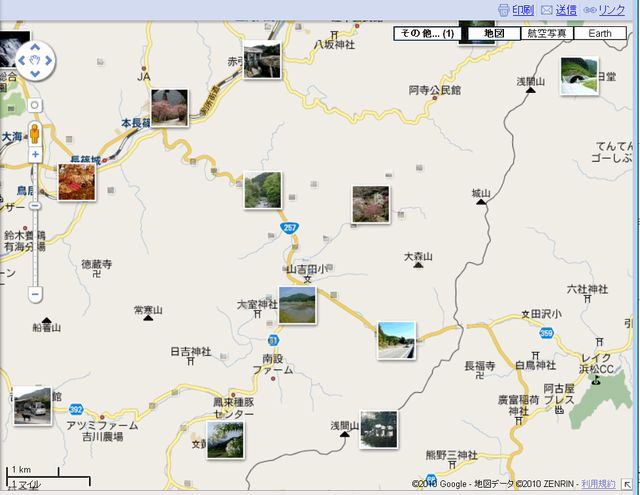Switch to 航空写真 satellite view
The image size is (640, 495).
[547, 33]
